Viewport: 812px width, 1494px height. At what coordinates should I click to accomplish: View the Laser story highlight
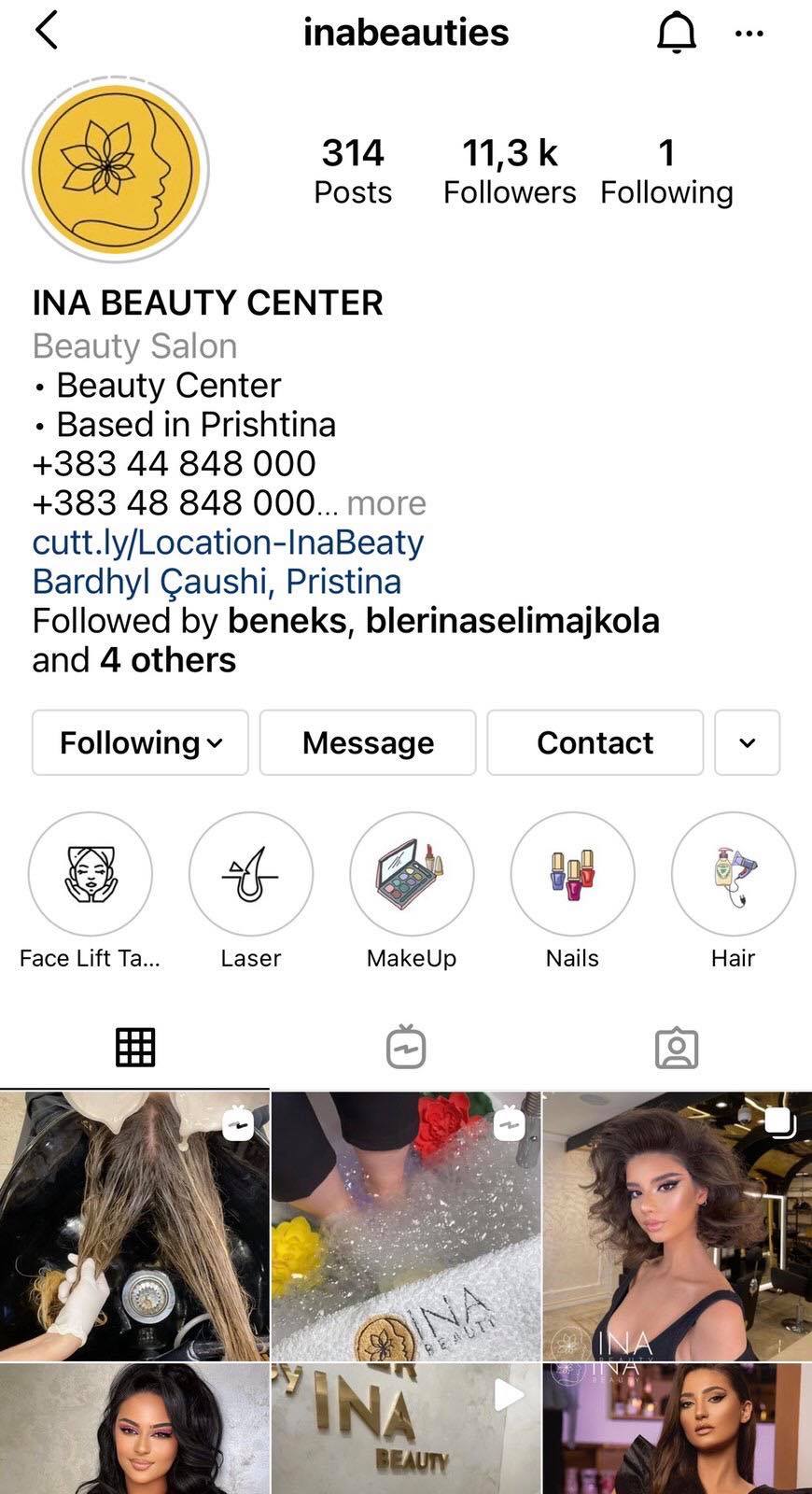point(251,875)
